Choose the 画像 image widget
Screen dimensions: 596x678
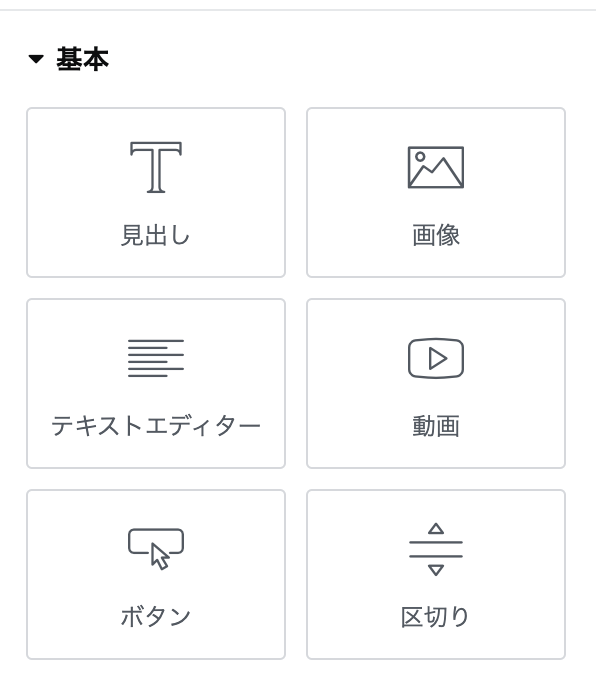pyautogui.click(x=436, y=192)
